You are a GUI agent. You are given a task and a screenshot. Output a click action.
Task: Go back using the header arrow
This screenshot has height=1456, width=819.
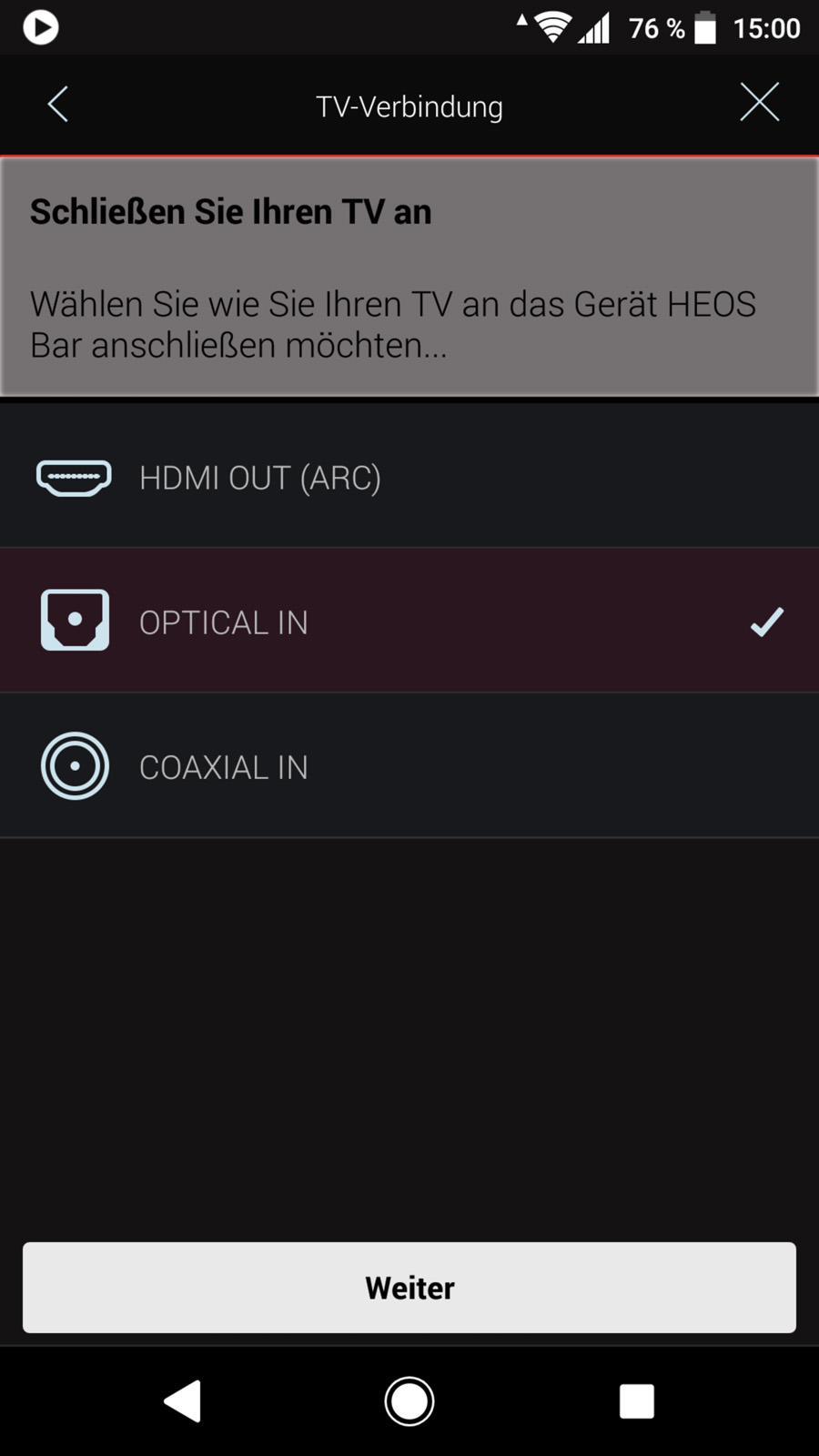[58, 105]
